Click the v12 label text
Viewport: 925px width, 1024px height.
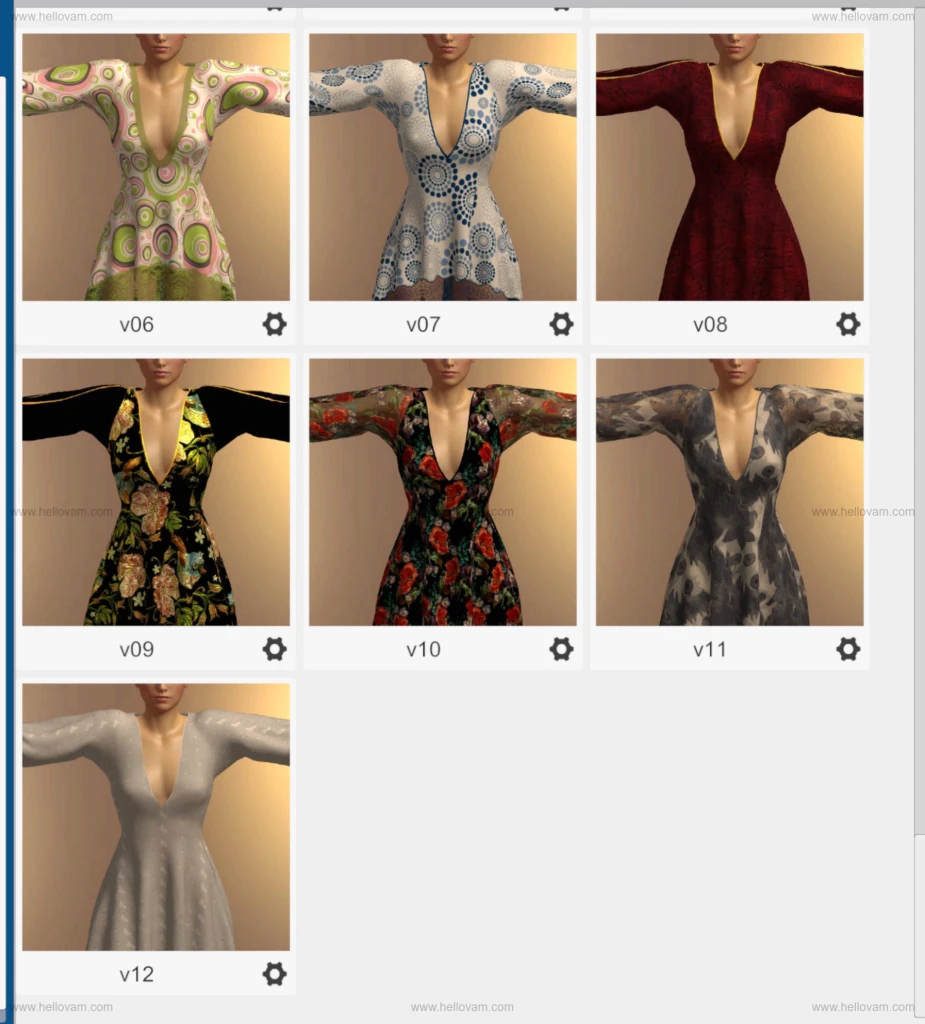click(x=136, y=973)
